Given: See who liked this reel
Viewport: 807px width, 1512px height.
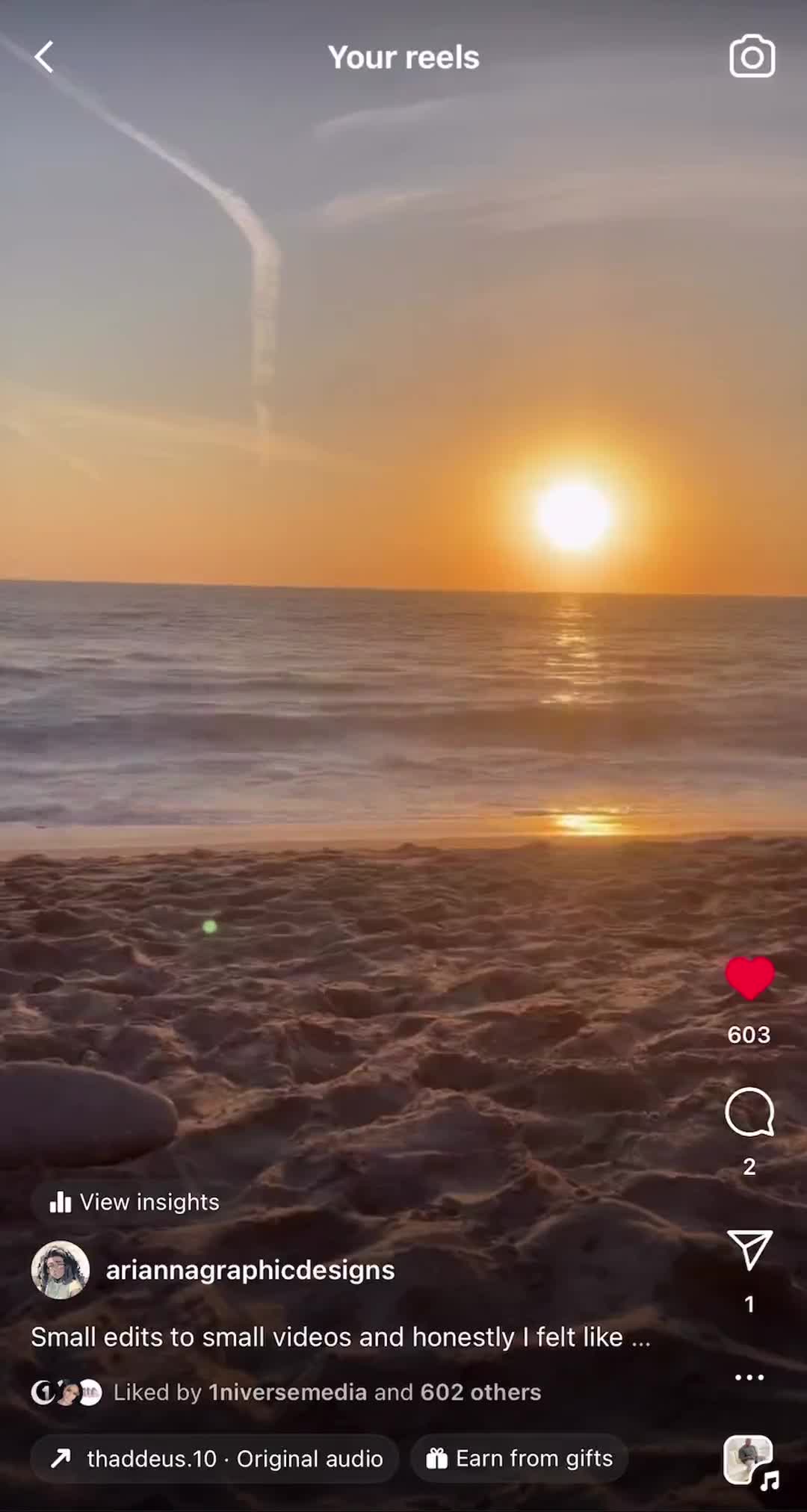Looking at the screenshot, I should [327, 1392].
